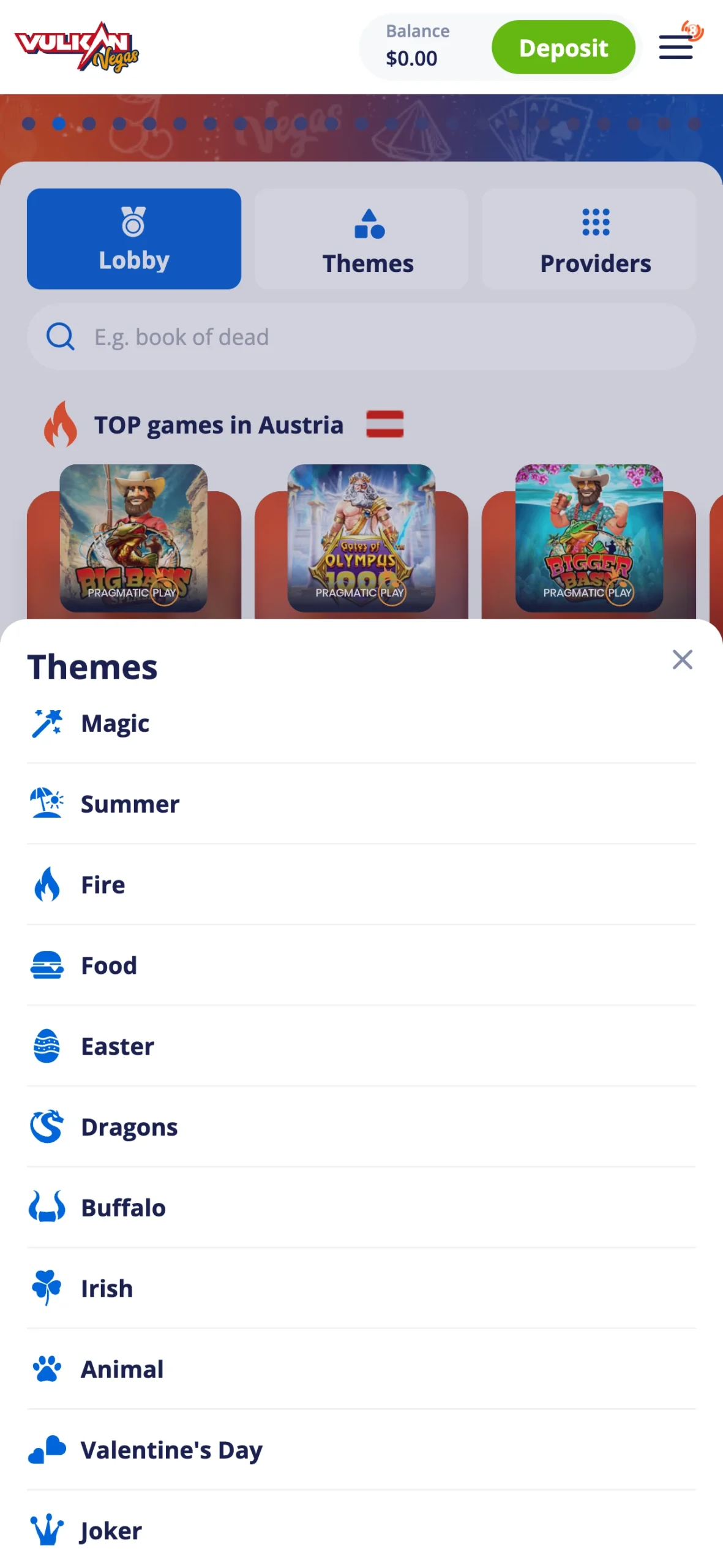Open the Summer theme
Viewport: 723px width, 1568px height.
point(130,804)
